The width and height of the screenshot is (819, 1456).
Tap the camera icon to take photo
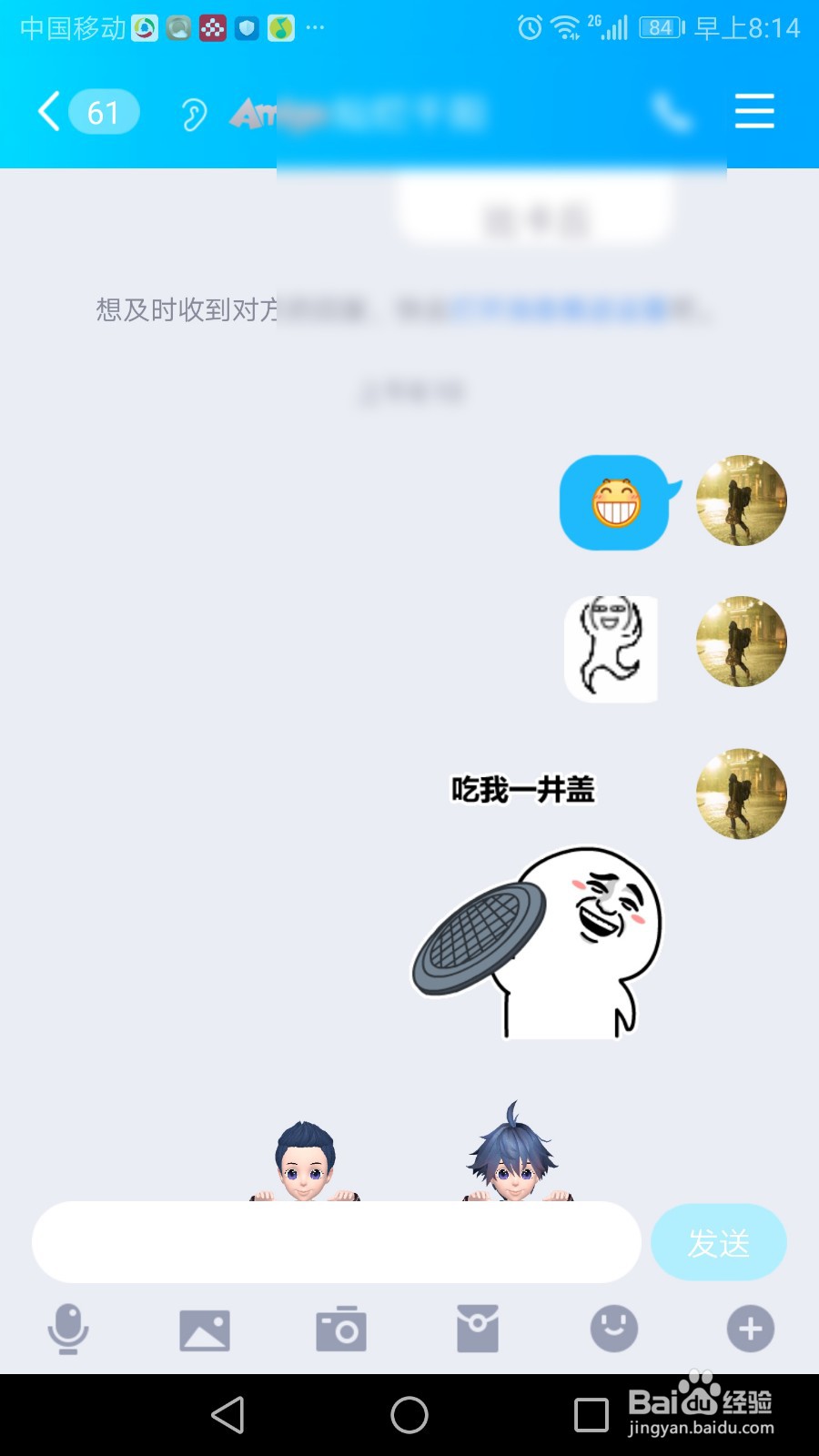click(341, 1330)
